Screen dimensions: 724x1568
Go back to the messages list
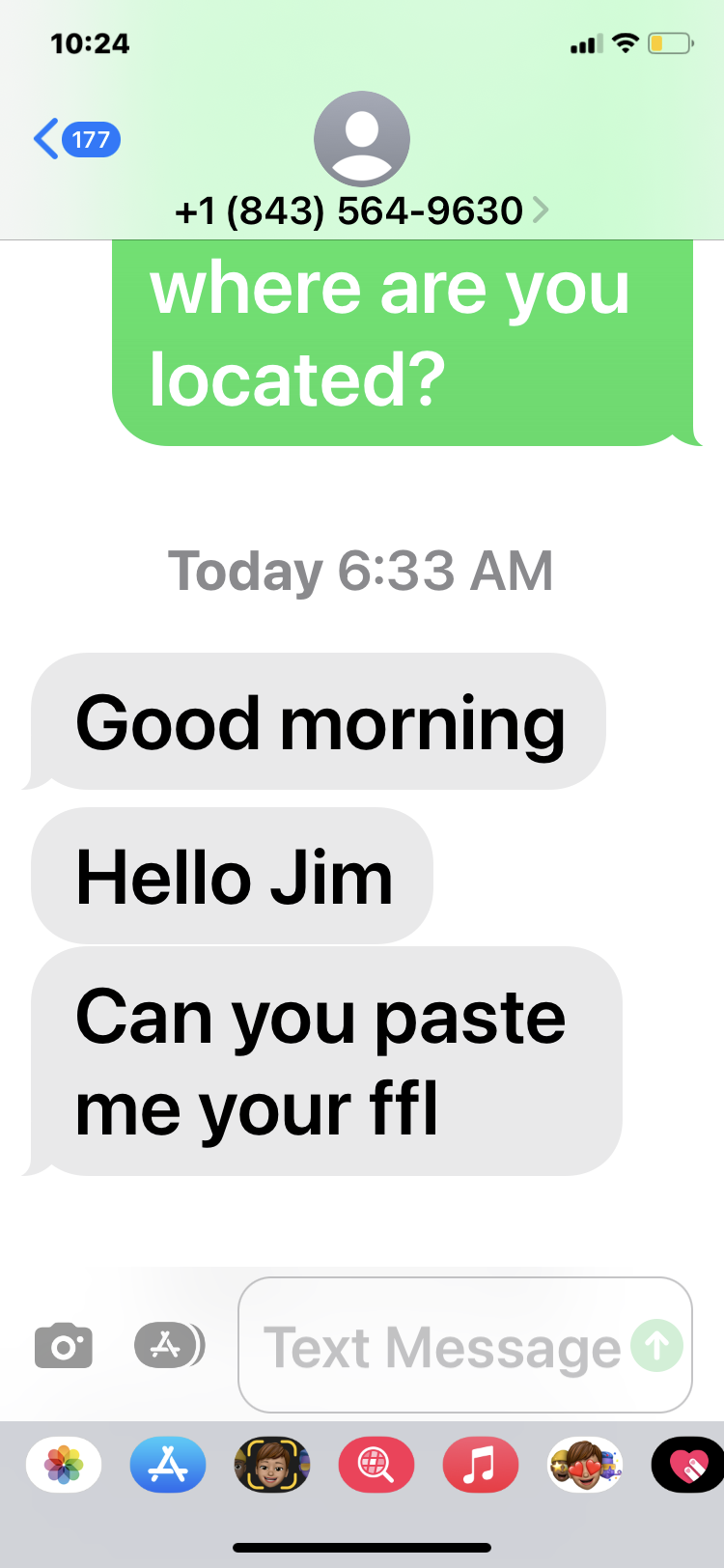75,140
